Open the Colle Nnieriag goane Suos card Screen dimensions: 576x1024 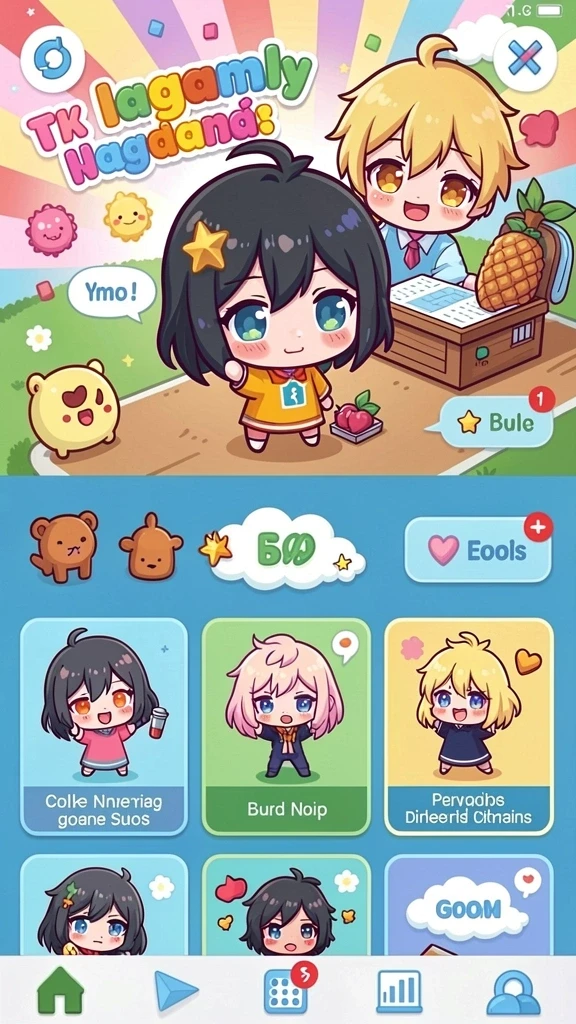(x=104, y=727)
